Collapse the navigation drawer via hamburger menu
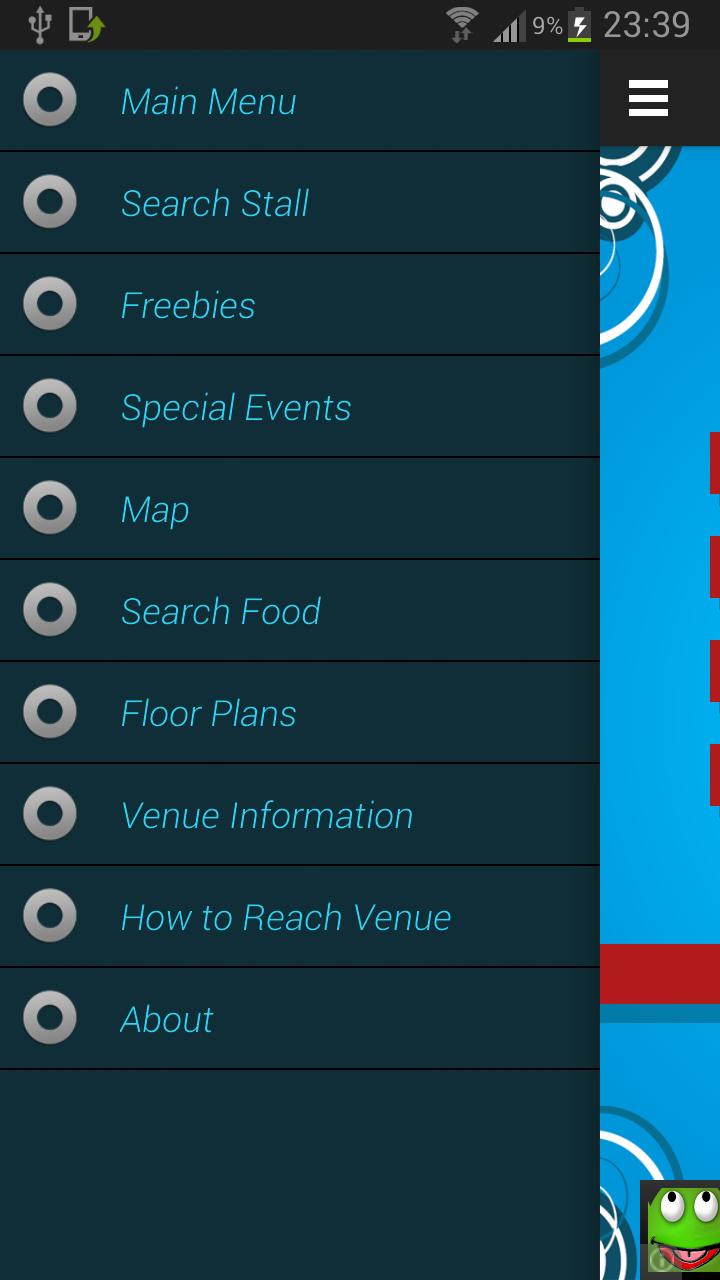The height and width of the screenshot is (1280, 720). pos(647,99)
